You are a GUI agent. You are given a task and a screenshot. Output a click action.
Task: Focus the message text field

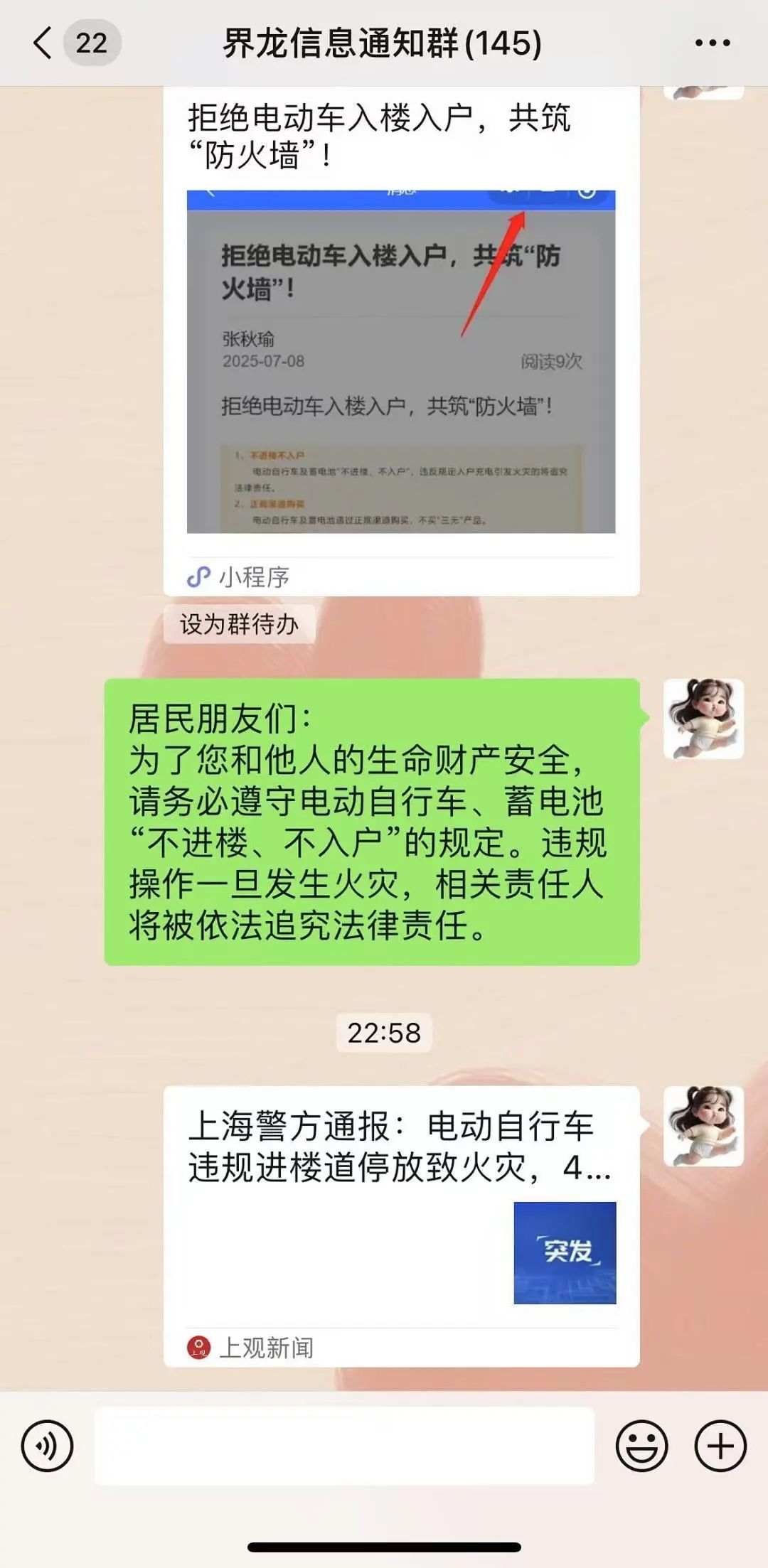[344, 1446]
